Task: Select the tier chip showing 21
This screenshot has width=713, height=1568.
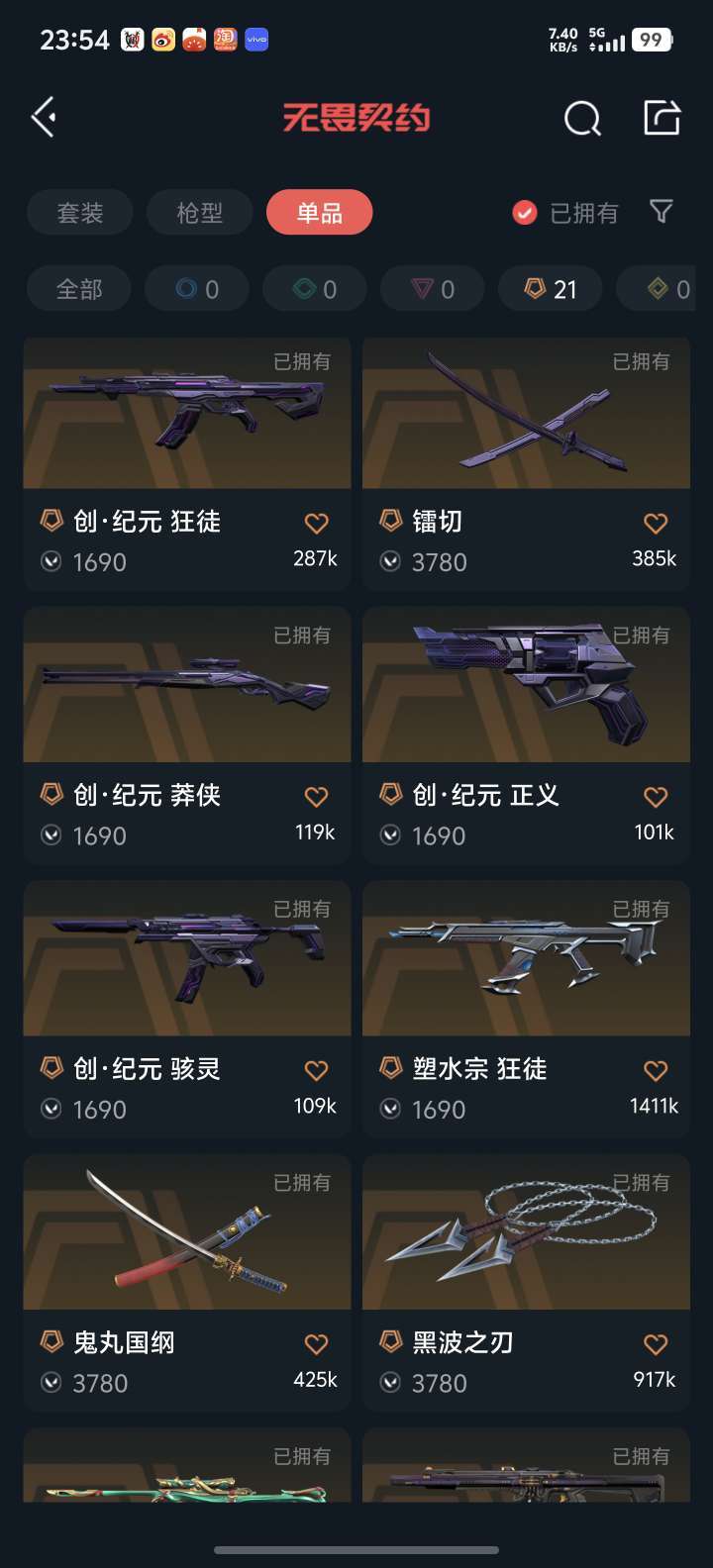Action: click(551, 289)
